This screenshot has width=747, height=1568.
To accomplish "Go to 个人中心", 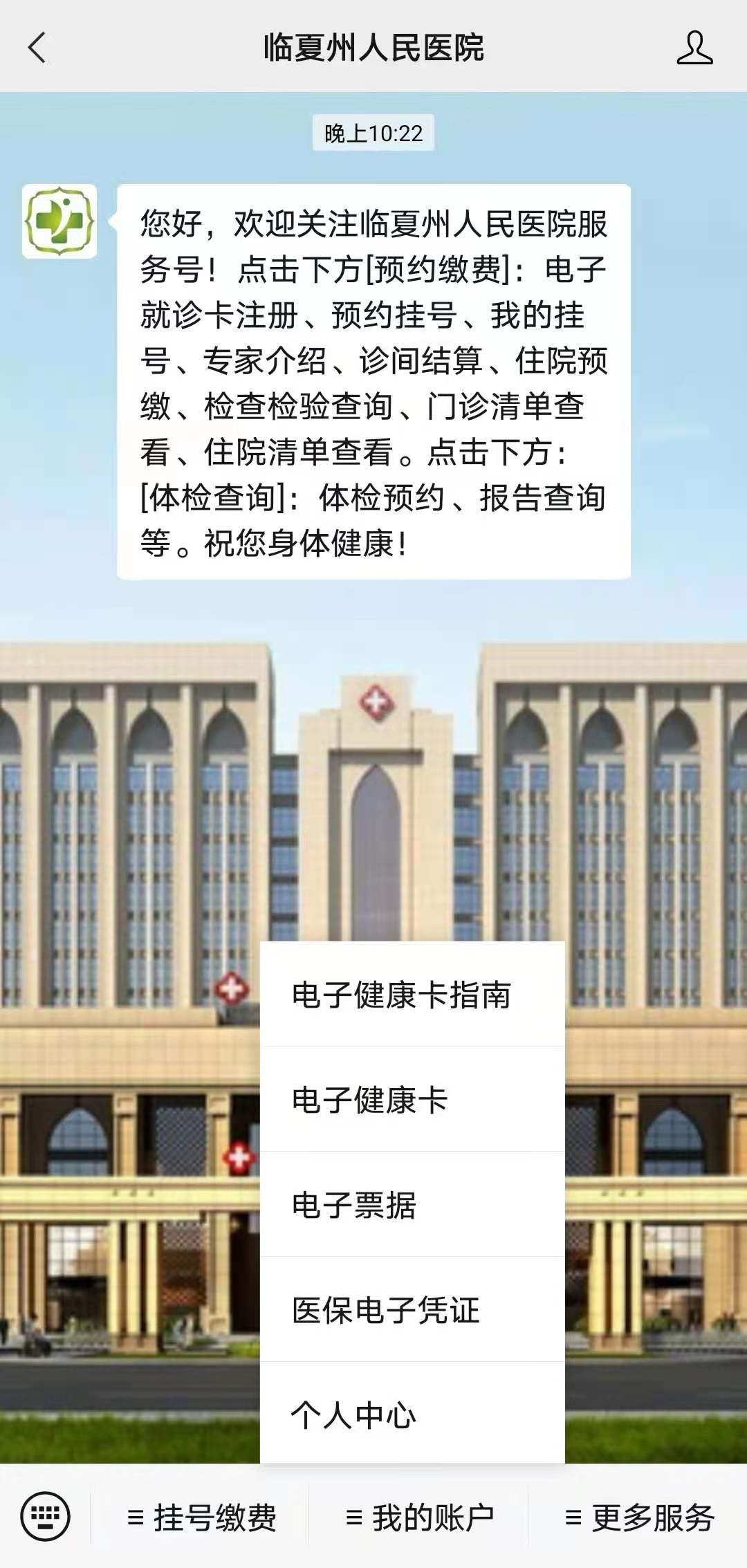I will [x=412, y=1414].
